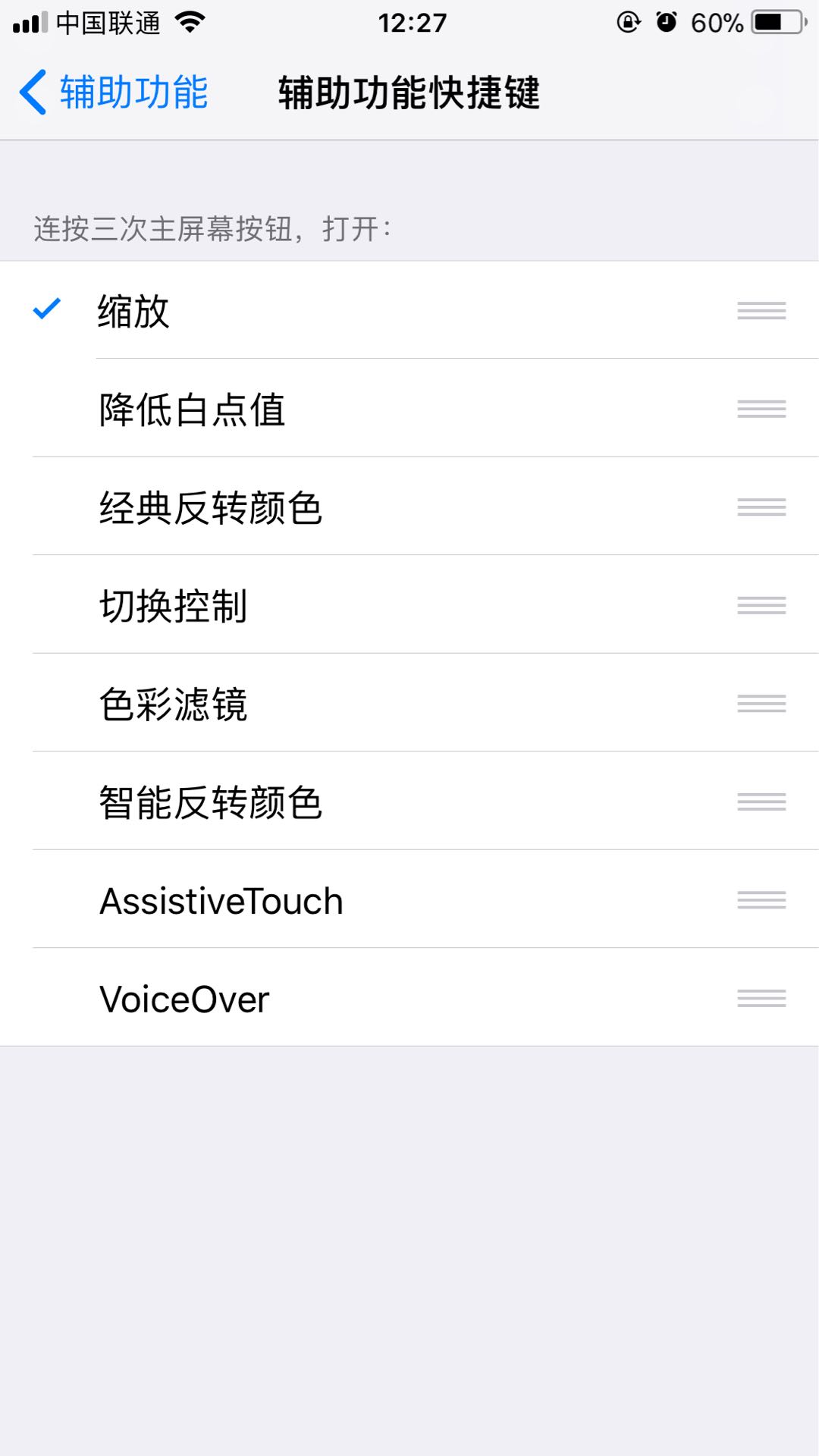The image size is (819, 1456).
Task: Tap the 辅助功能快捷键 title
Action: [409, 91]
